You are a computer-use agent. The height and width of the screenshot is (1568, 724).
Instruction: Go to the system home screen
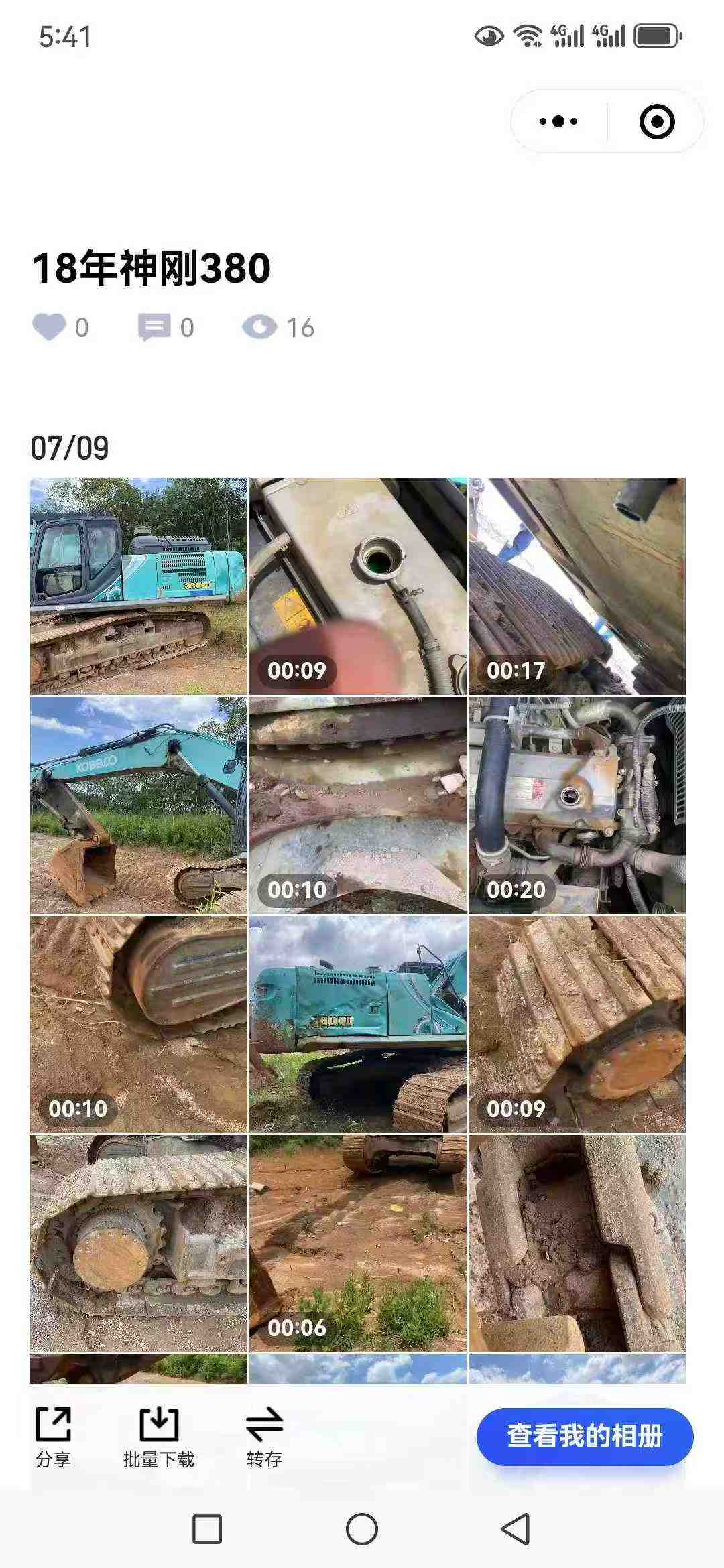(x=362, y=1529)
